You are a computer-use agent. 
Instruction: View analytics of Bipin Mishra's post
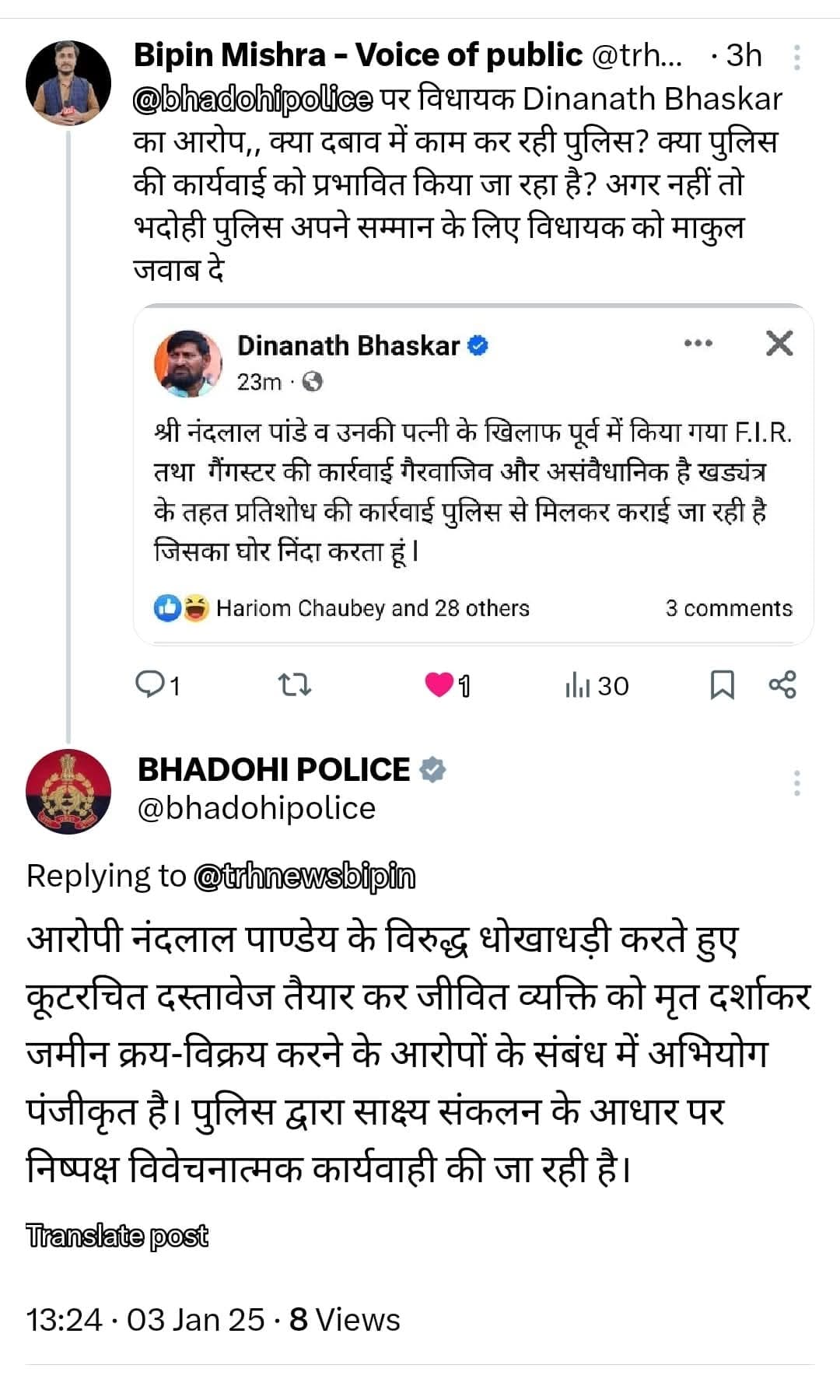(597, 685)
